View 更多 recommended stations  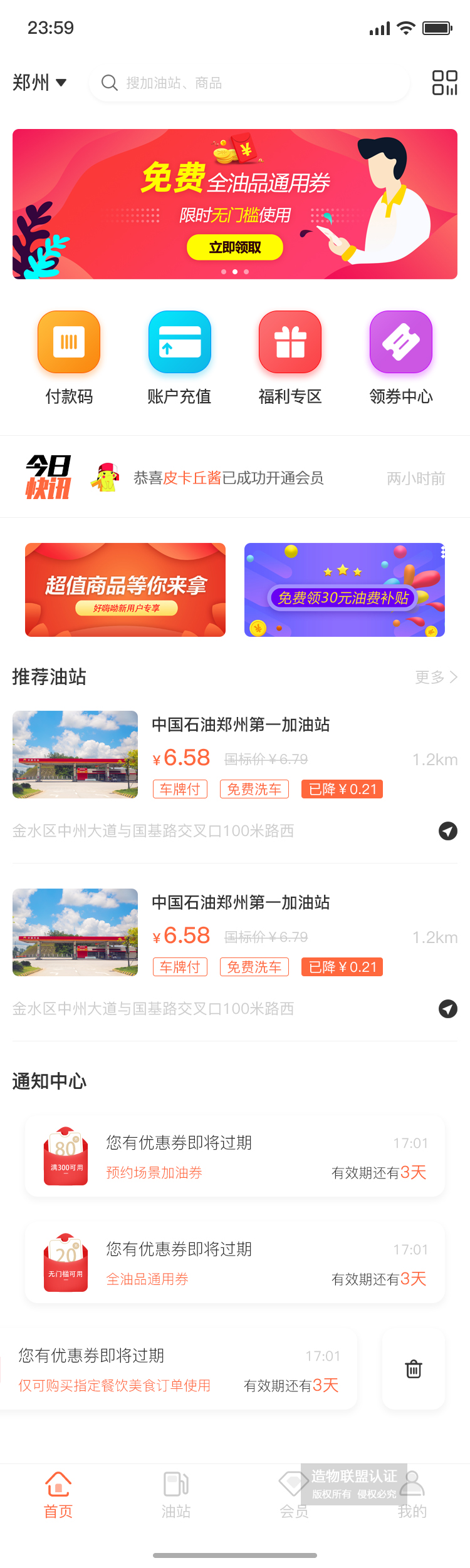point(436,677)
